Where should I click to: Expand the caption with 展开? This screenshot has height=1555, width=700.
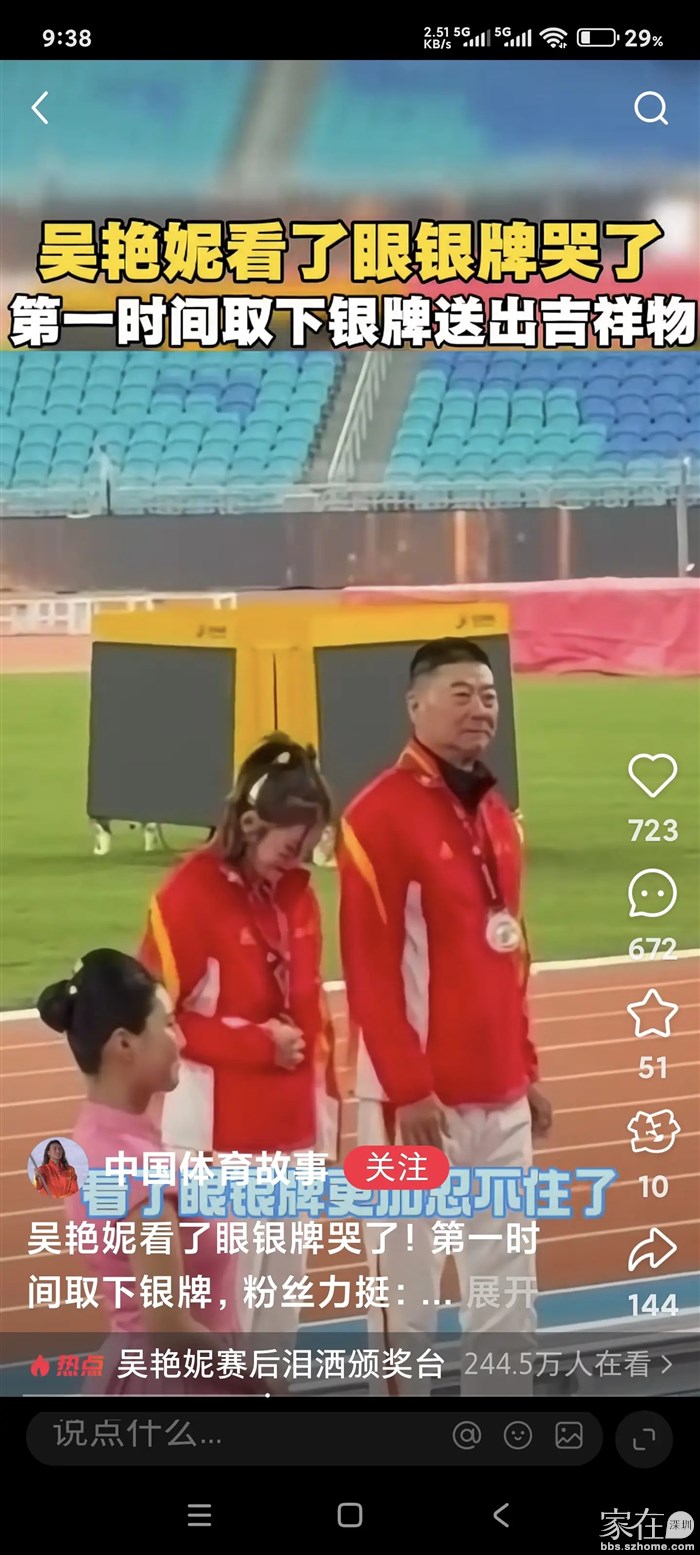502,1292
